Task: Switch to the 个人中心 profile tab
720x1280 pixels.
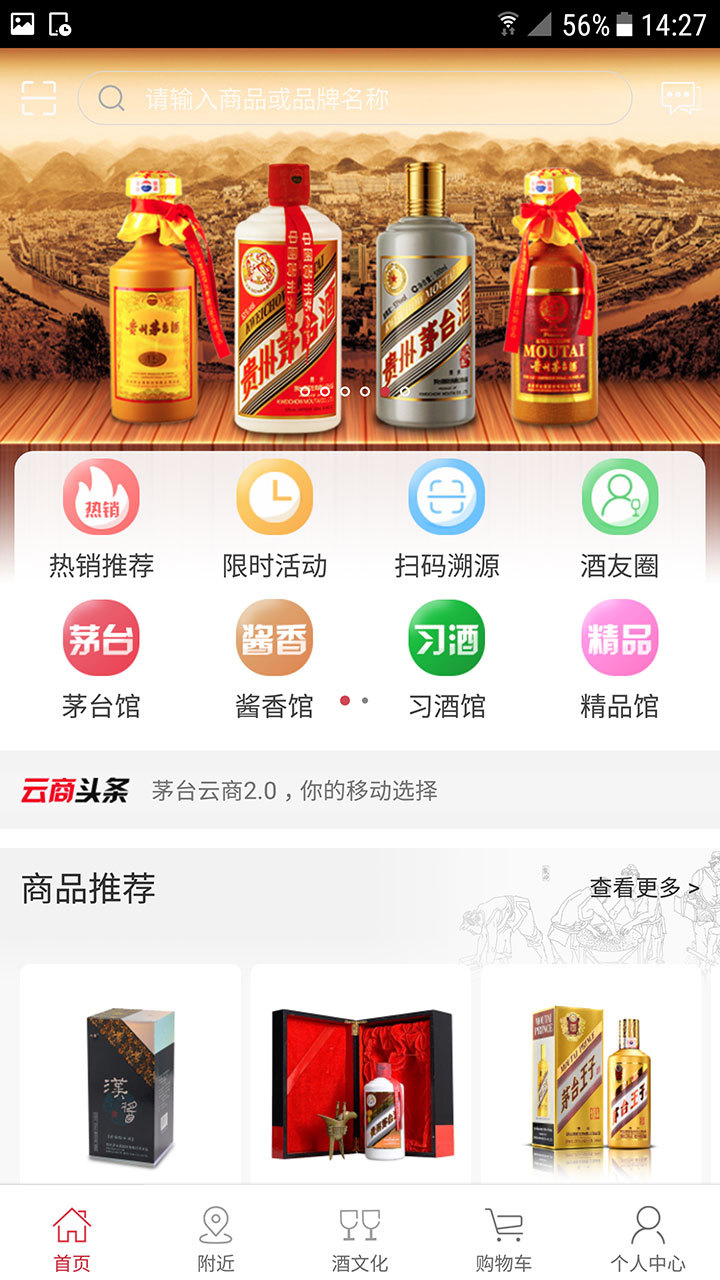Action: (648, 1238)
